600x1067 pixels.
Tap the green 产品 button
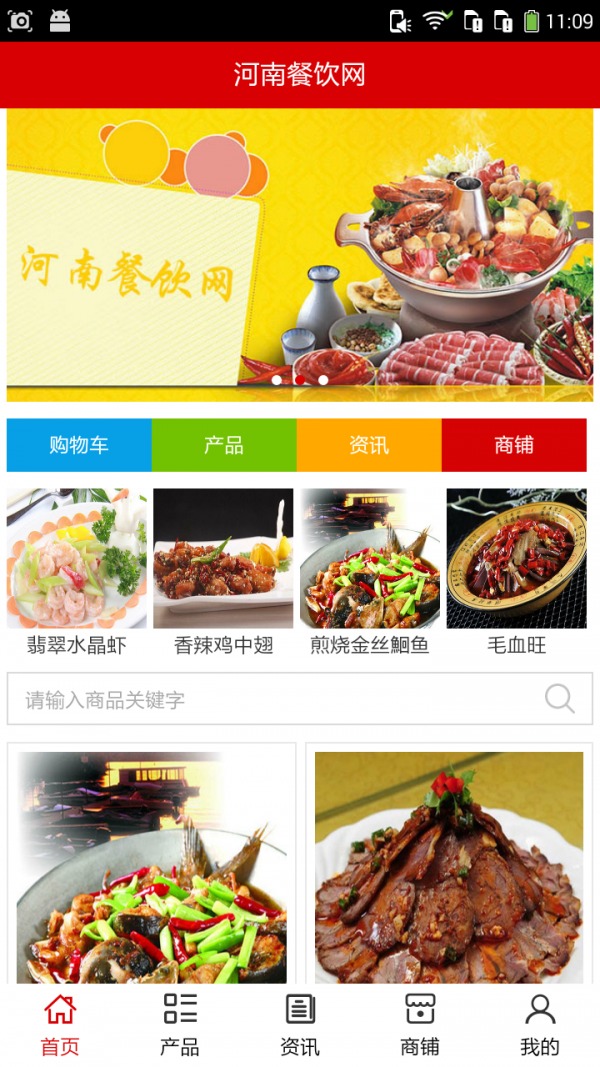pos(224,445)
